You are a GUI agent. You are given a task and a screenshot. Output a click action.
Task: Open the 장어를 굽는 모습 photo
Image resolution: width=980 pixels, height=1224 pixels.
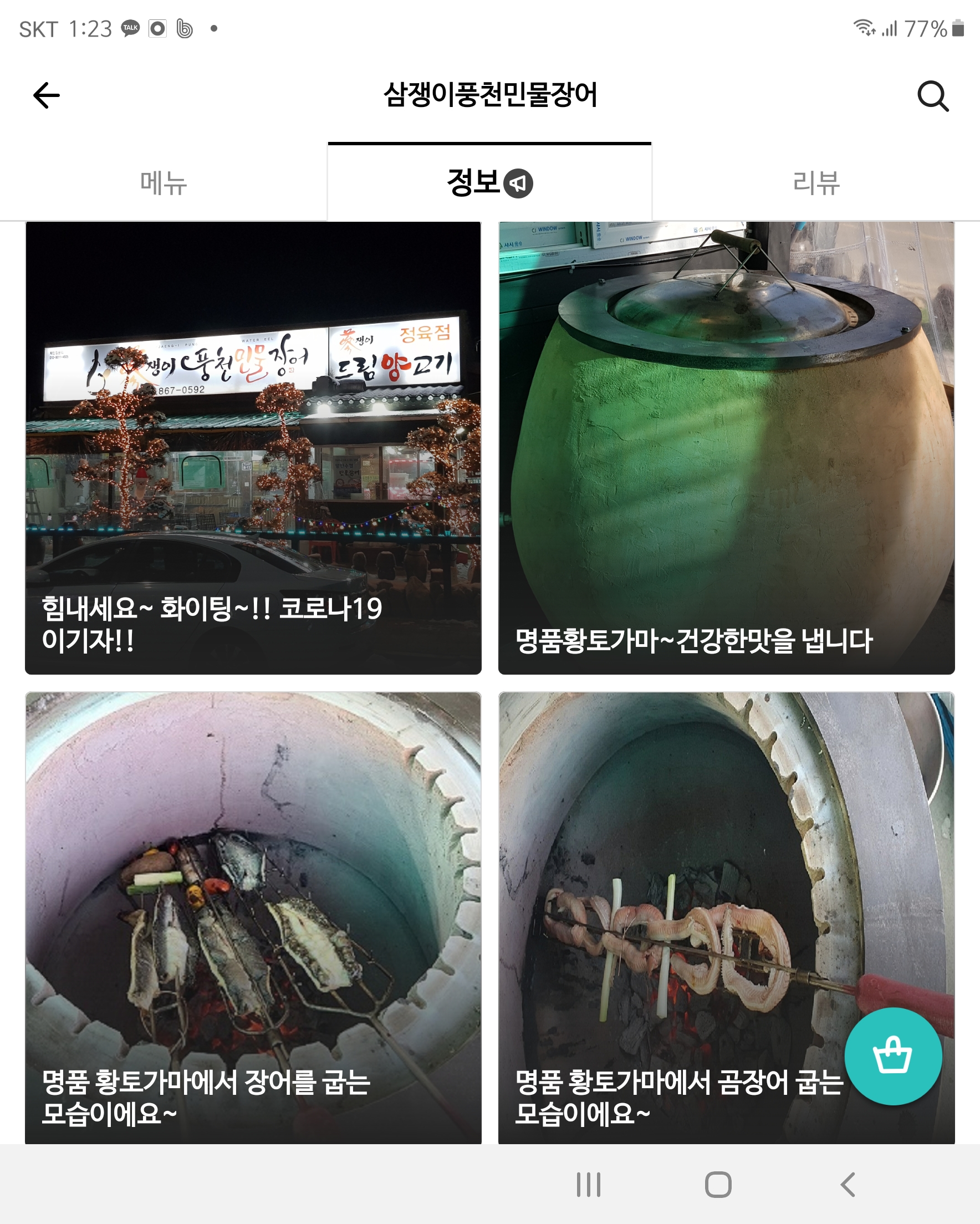click(x=253, y=917)
